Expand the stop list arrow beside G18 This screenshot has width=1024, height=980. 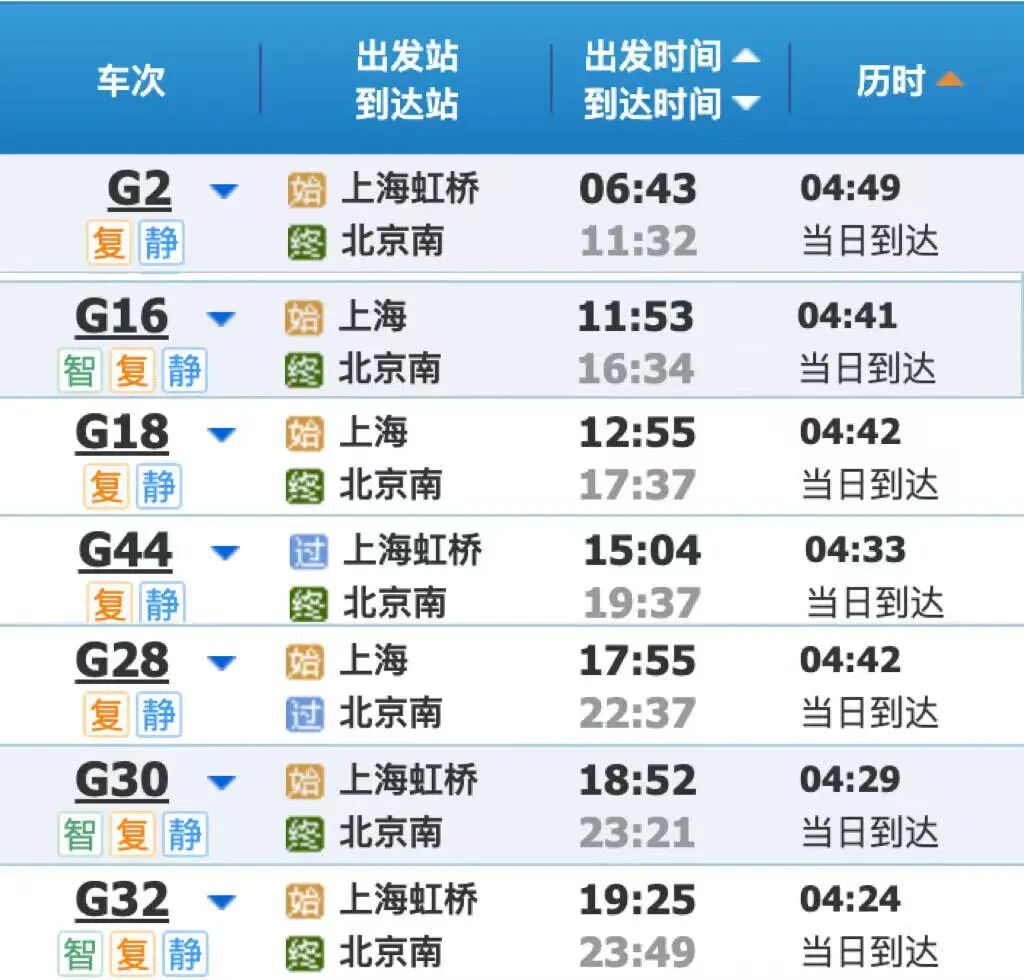click(220, 434)
